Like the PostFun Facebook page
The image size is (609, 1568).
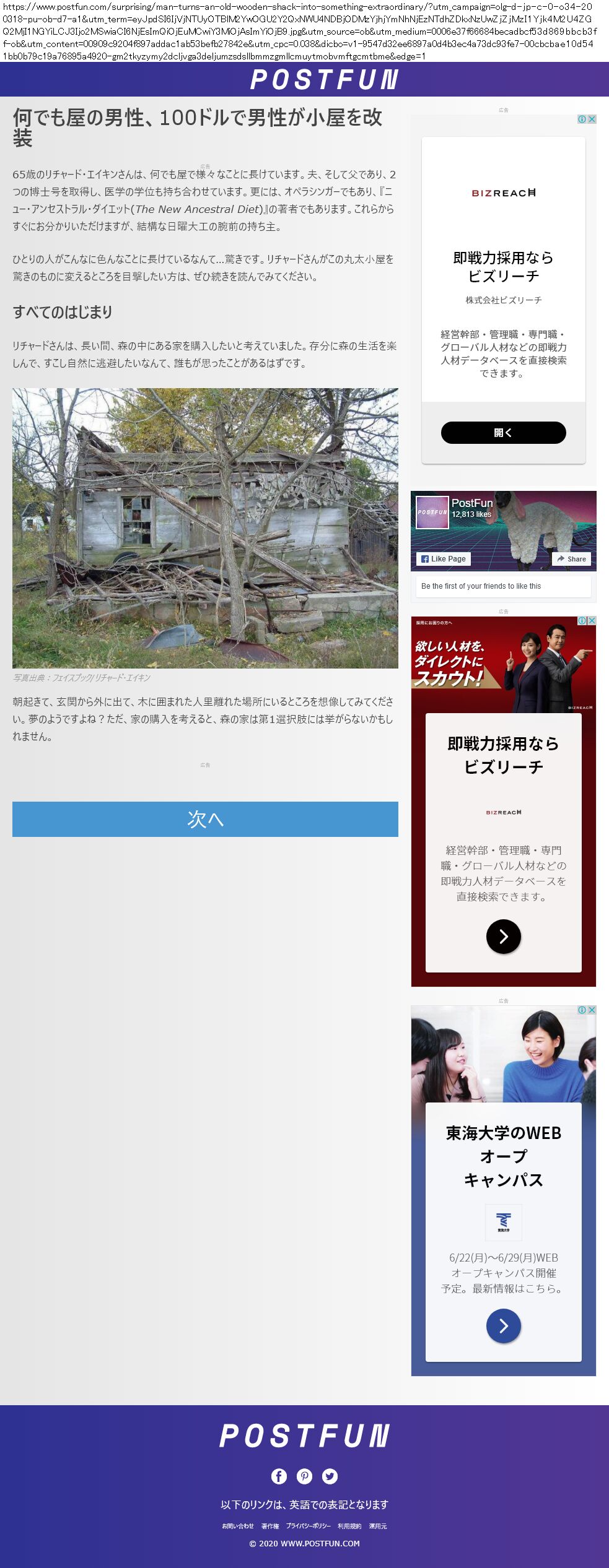coord(444,558)
